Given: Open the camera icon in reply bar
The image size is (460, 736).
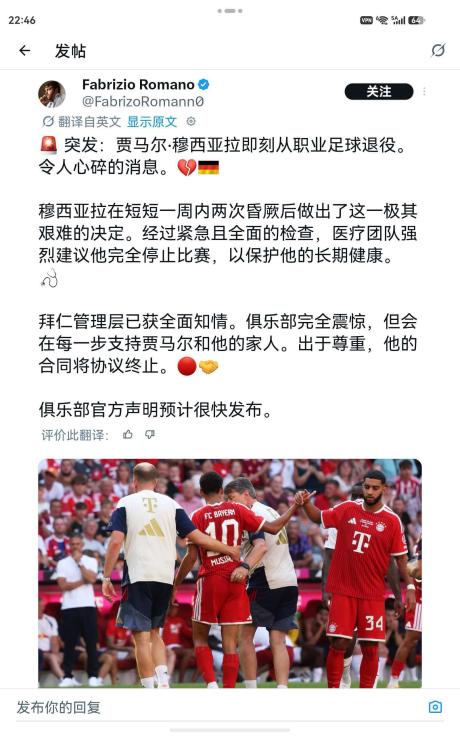Looking at the screenshot, I should [435, 707].
